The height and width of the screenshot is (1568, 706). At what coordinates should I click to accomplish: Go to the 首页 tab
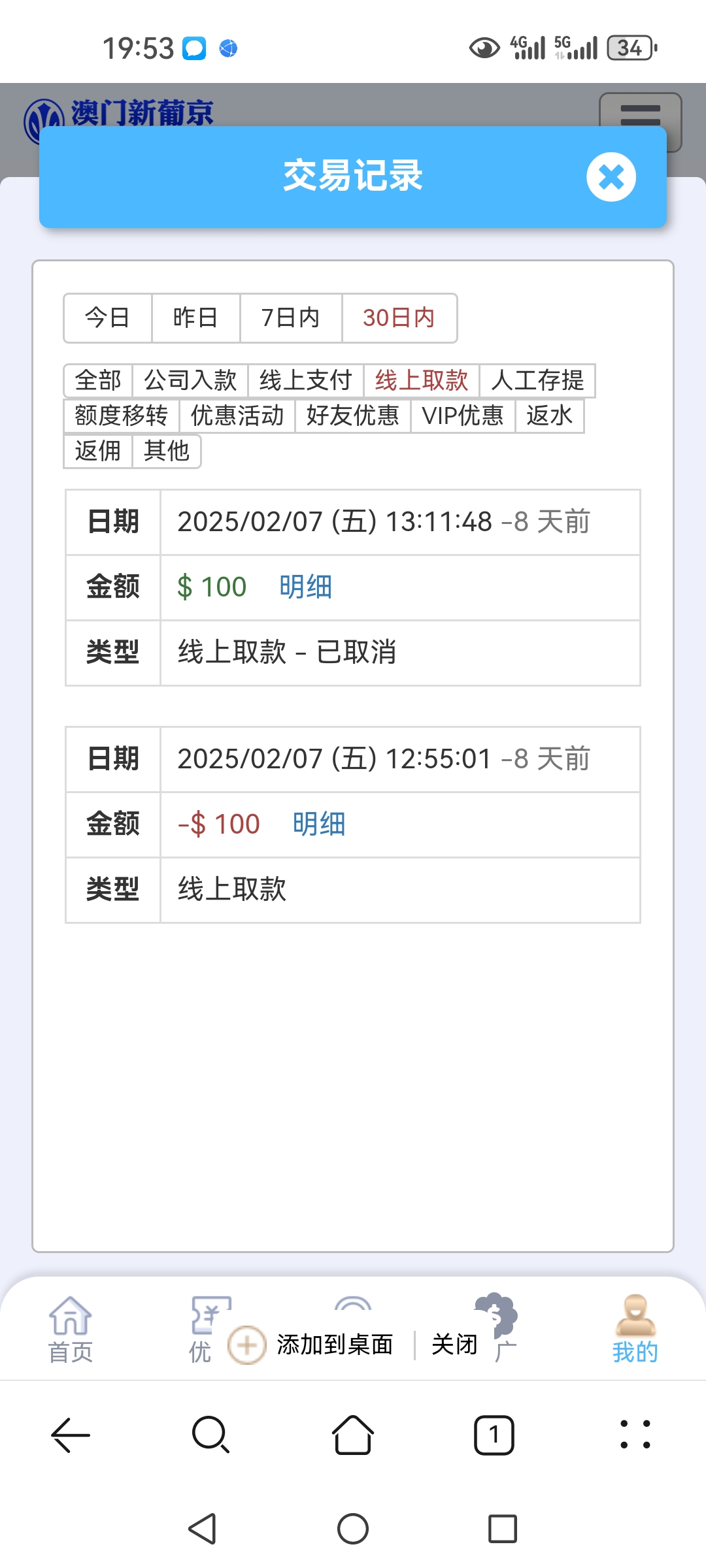[71, 1330]
